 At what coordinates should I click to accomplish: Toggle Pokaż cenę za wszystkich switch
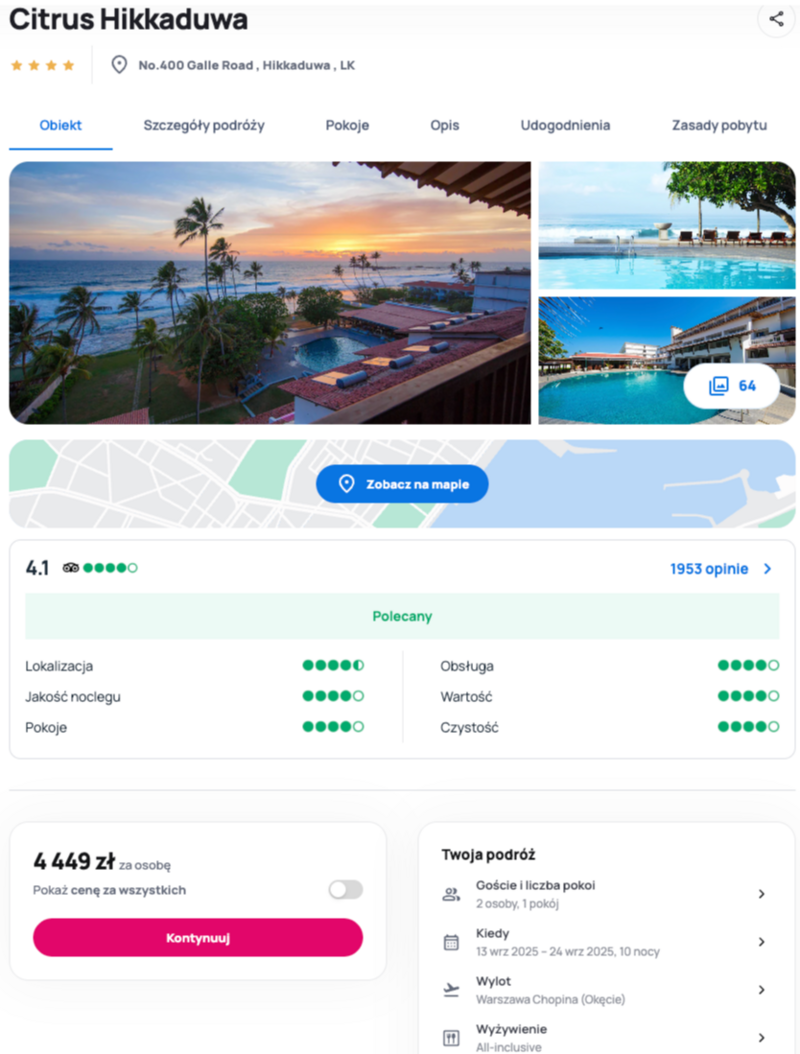click(346, 890)
